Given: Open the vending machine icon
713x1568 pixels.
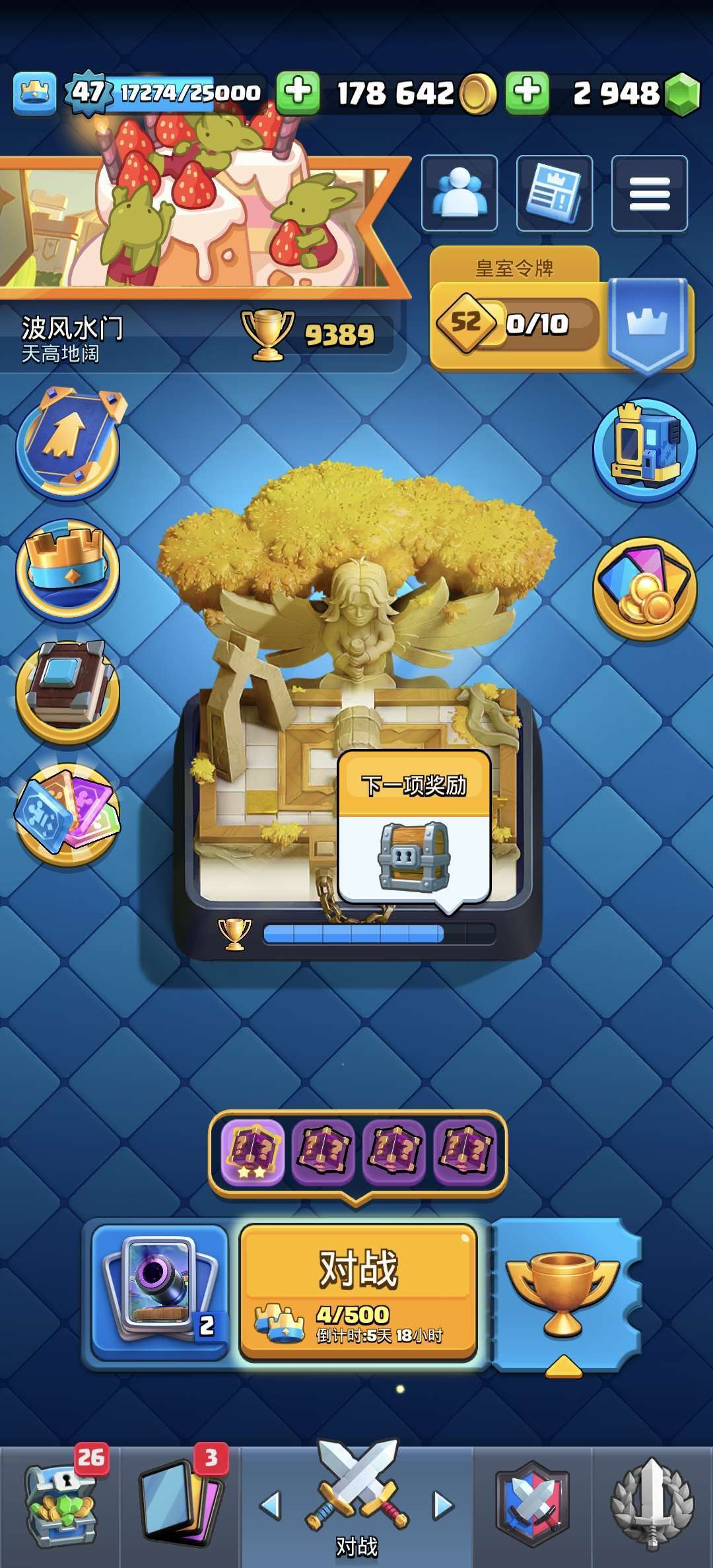Looking at the screenshot, I should click(644, 450).
